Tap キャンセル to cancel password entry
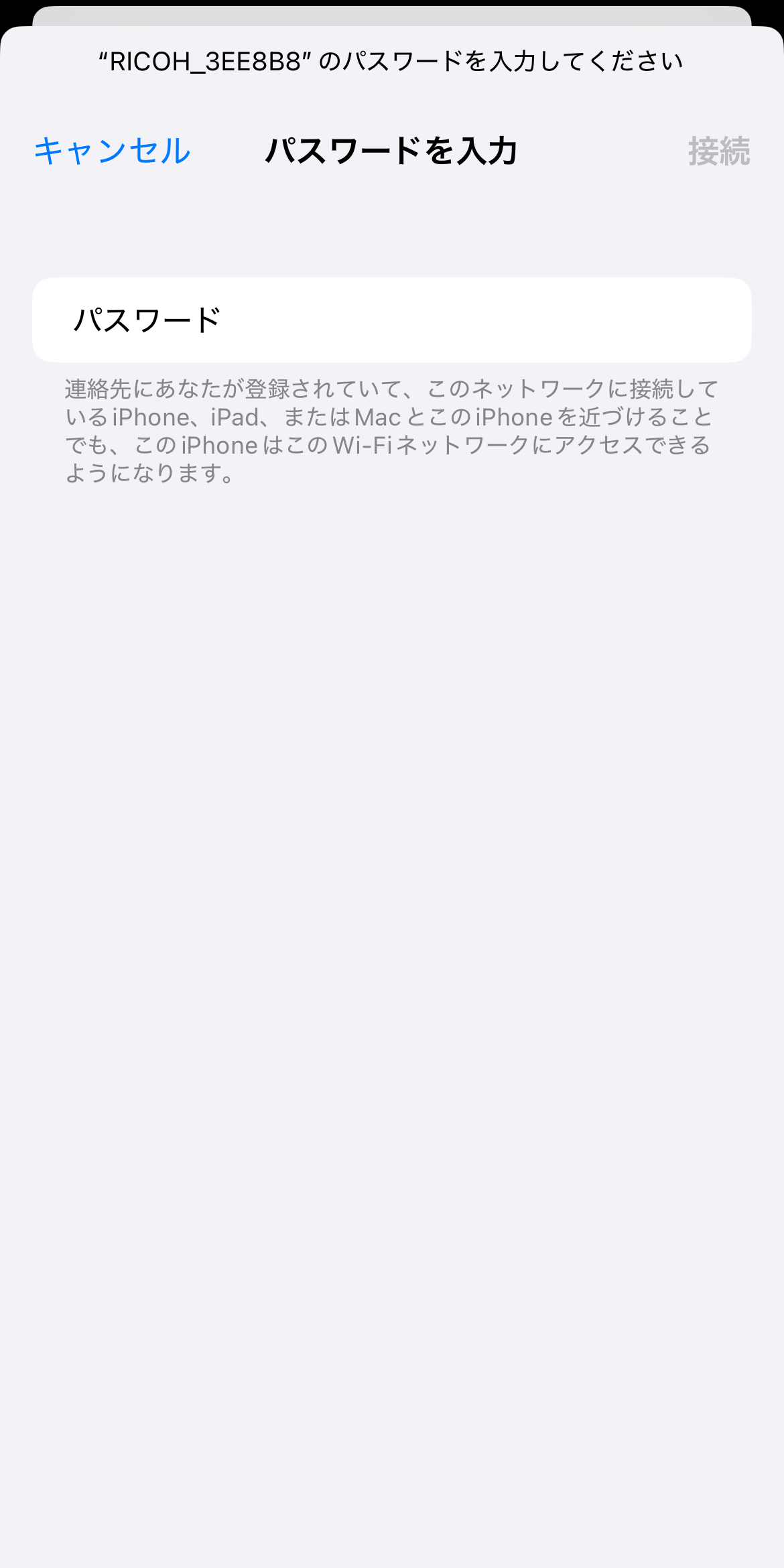 113,151
